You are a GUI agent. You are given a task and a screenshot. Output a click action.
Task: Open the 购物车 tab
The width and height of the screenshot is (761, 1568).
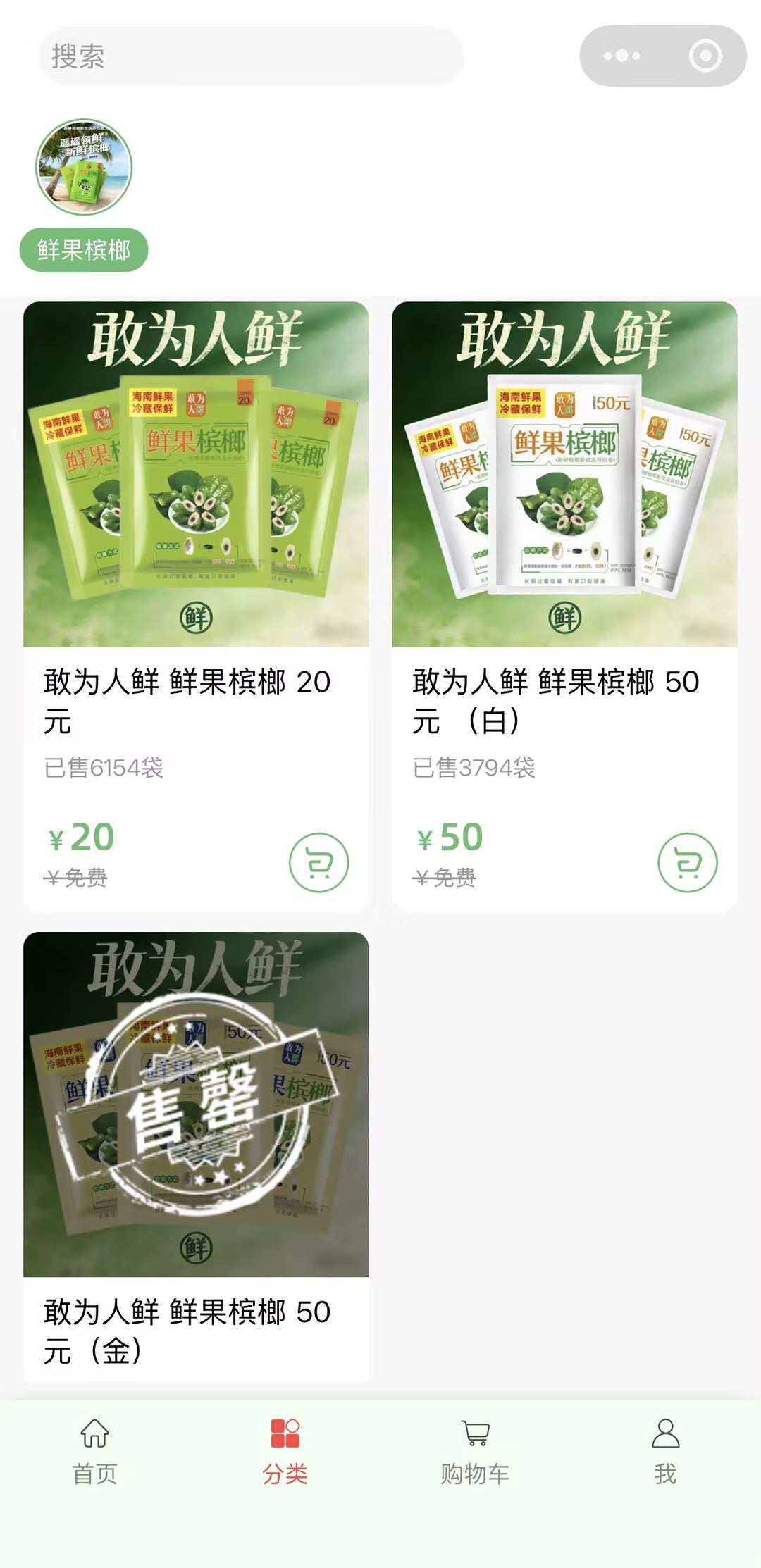pyautogui.click(x=476, y=1452)
